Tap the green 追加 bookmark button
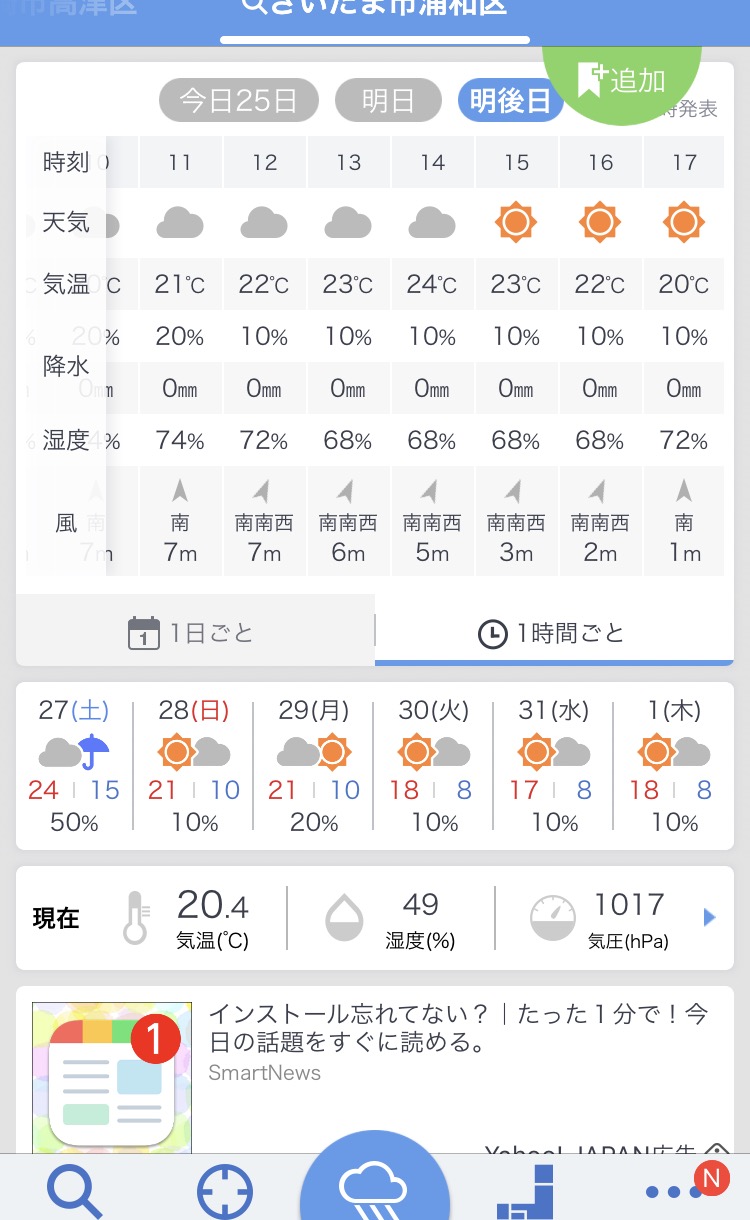 [622, 79]
